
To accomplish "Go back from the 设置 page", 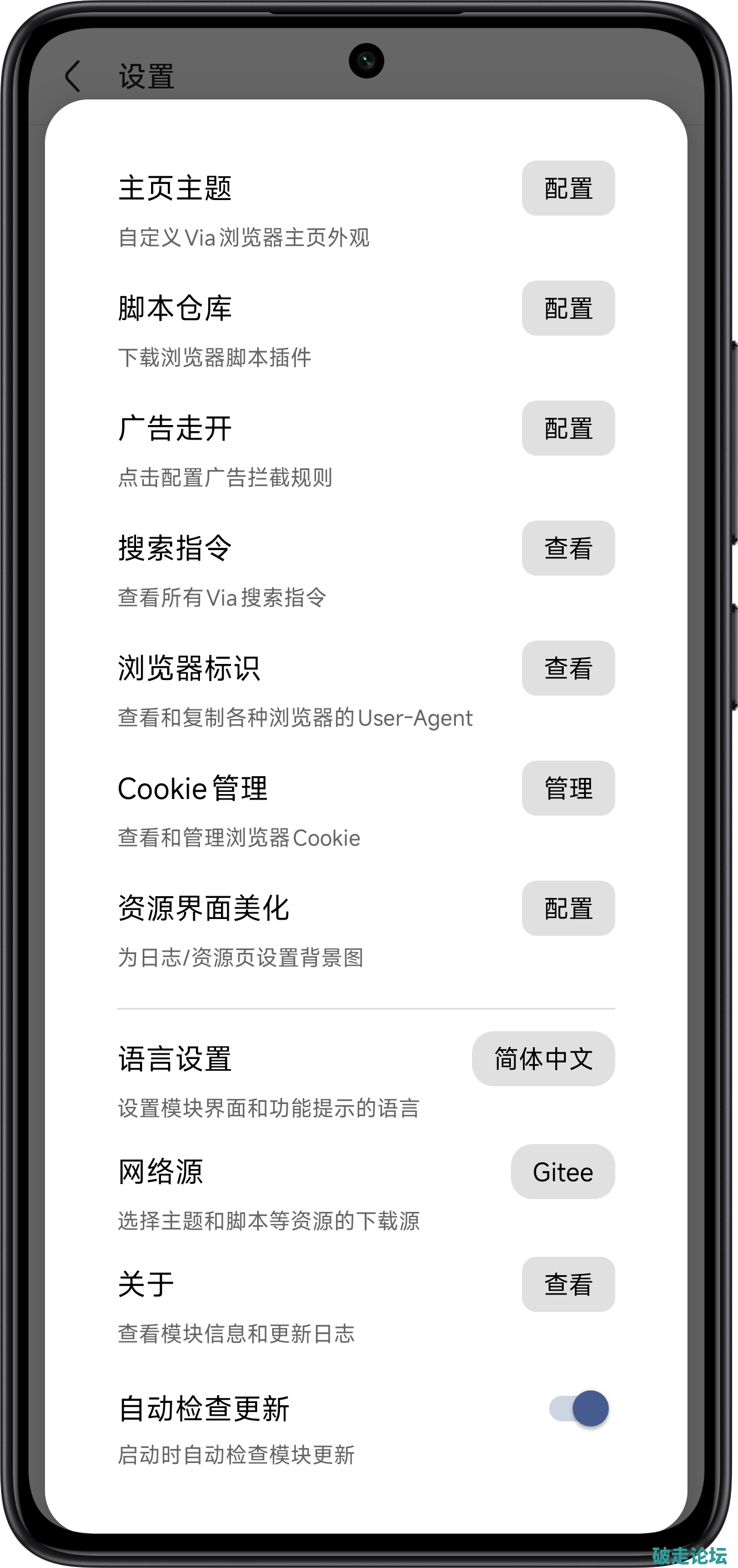I will [x=73, y=76].
